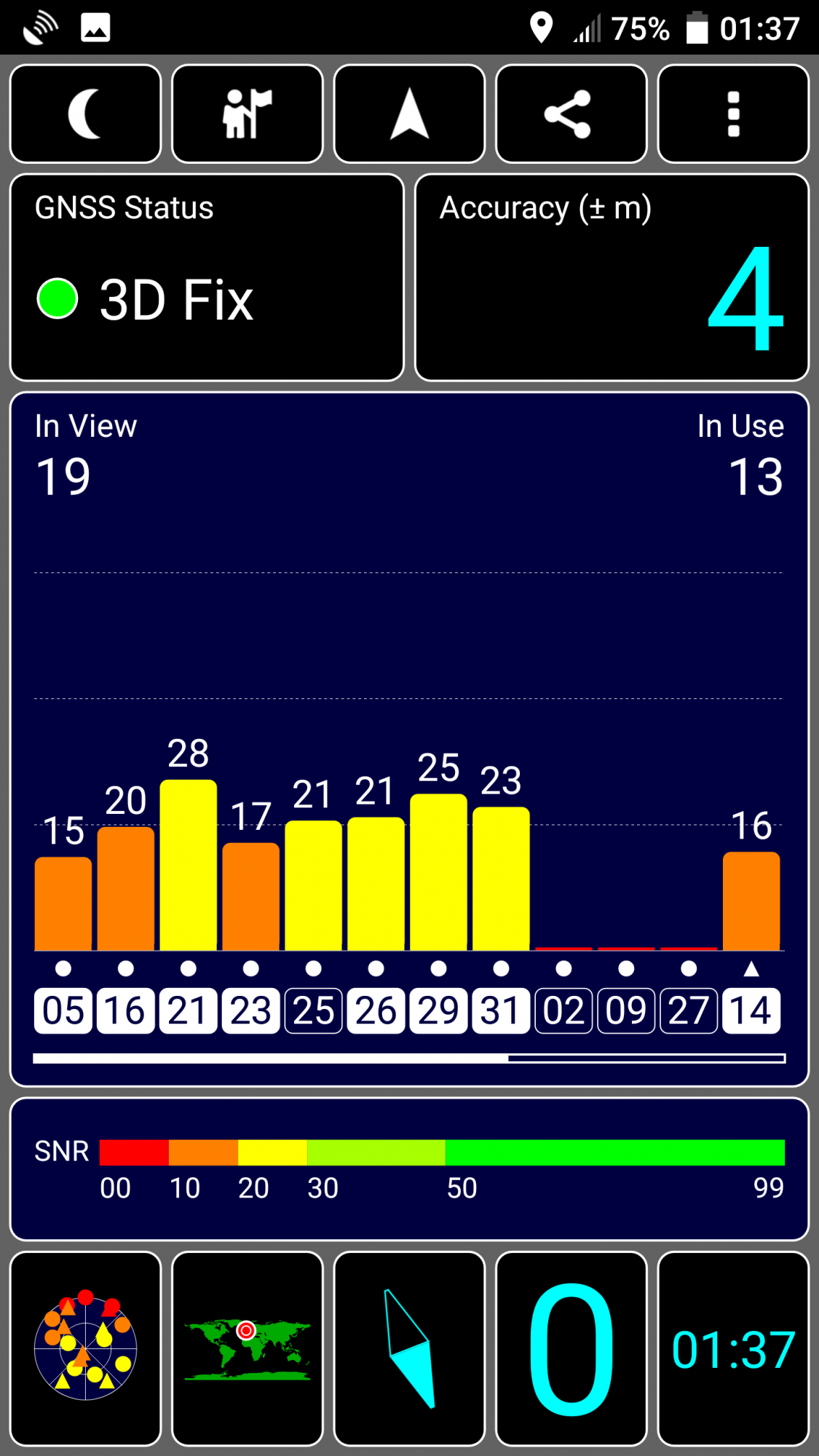This screenshot has width=819, height=1456.
Task: Toggle night mode with the moon icon
Action: (x=85, y=114)
